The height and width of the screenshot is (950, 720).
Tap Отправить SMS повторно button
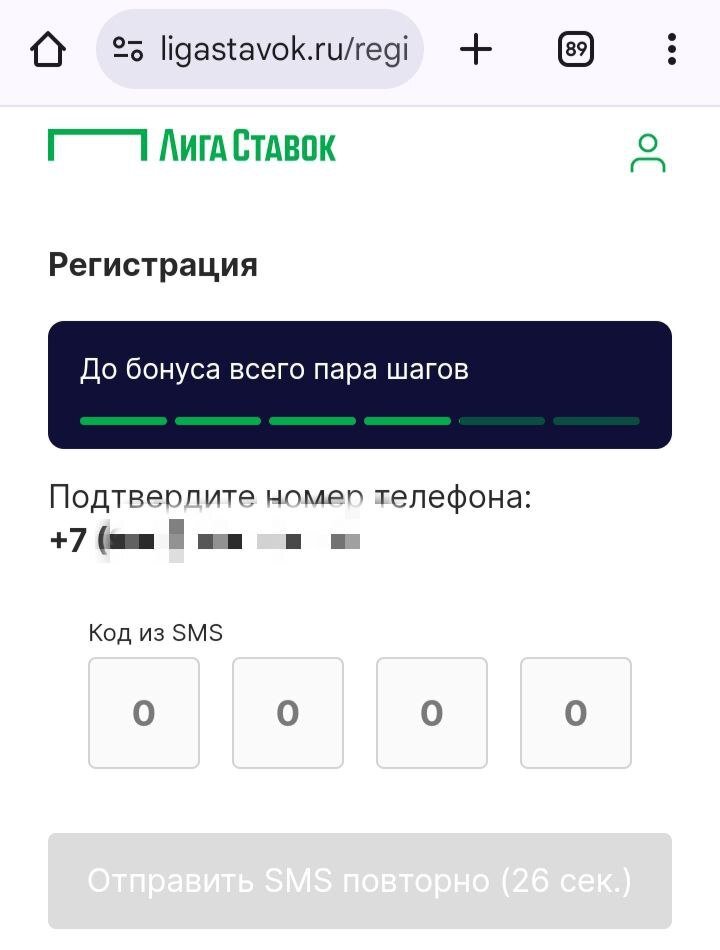coord(360,881)
